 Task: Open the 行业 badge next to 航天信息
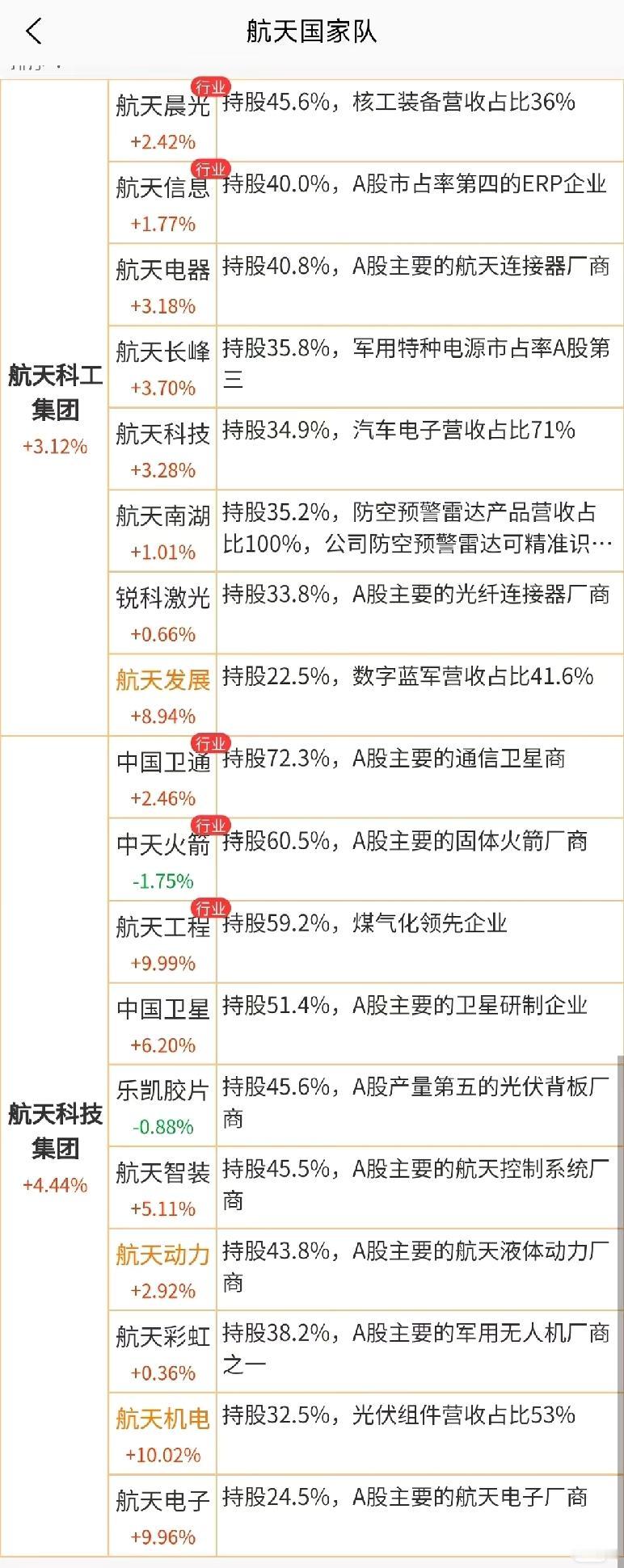(x=211, y=168)
